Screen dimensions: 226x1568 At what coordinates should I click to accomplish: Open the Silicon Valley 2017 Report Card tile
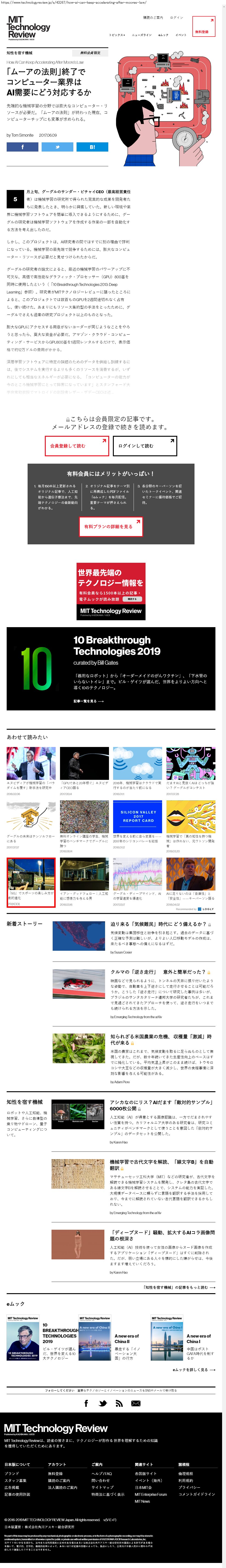[138, 816]
